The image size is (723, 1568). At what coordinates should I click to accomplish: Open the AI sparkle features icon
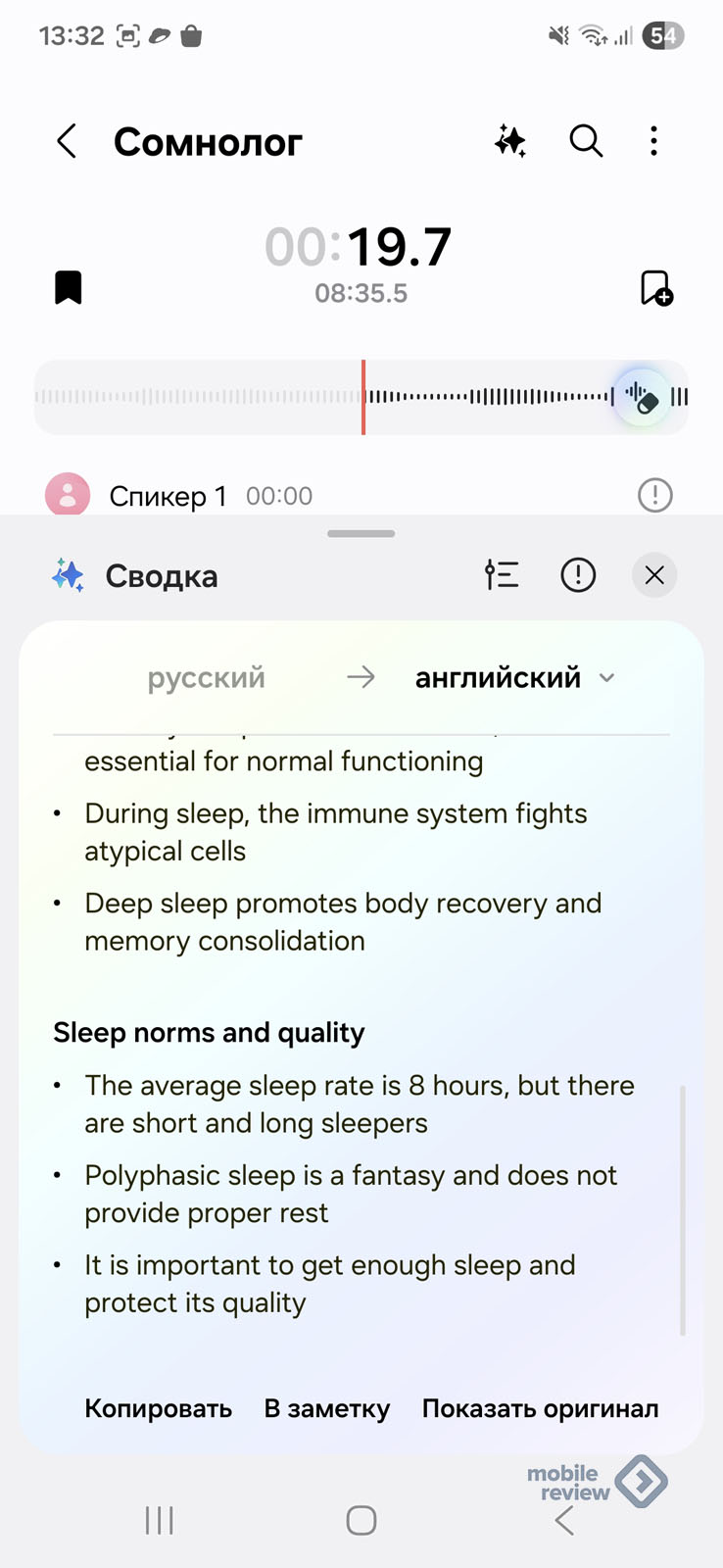tap(510, 142)
